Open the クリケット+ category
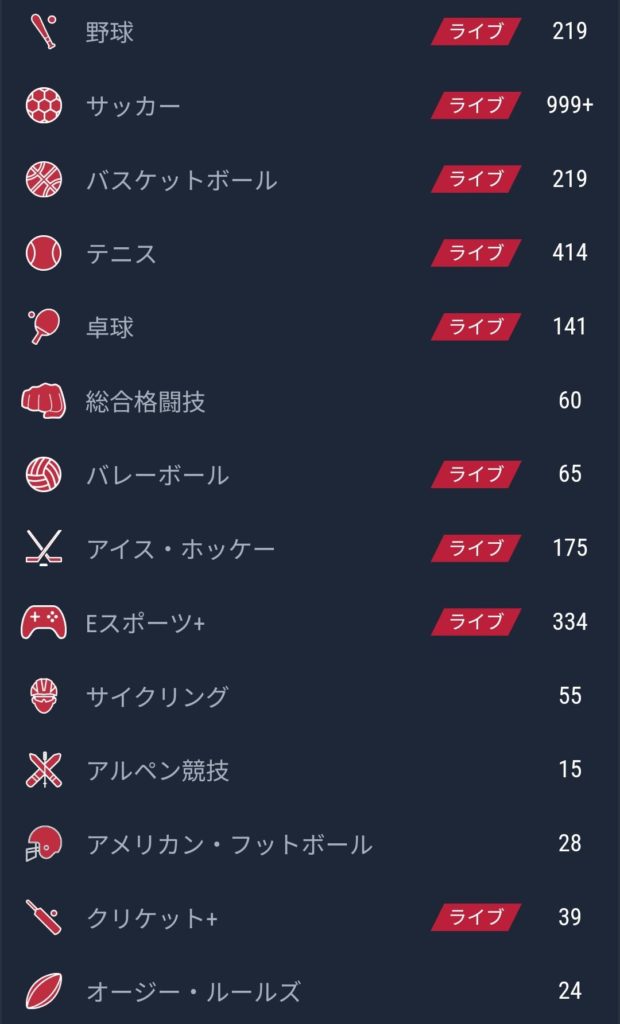The image size is (620, 1024). coord(151,918)
